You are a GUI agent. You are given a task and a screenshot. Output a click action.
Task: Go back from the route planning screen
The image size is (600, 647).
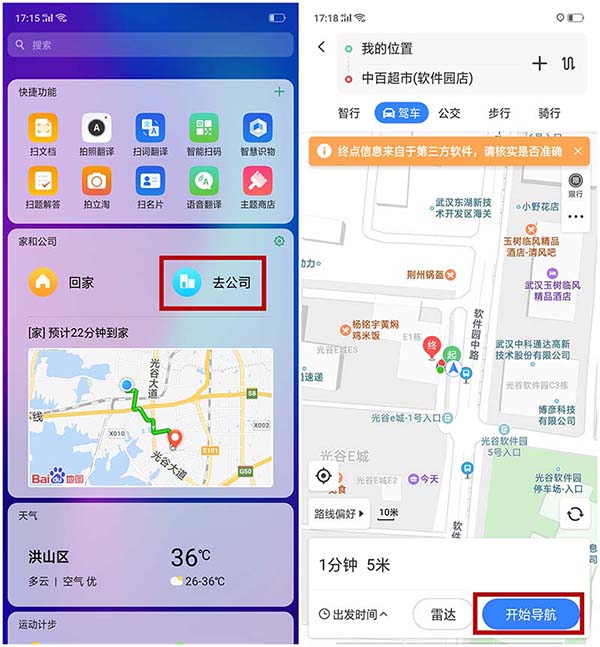[321, 47]
